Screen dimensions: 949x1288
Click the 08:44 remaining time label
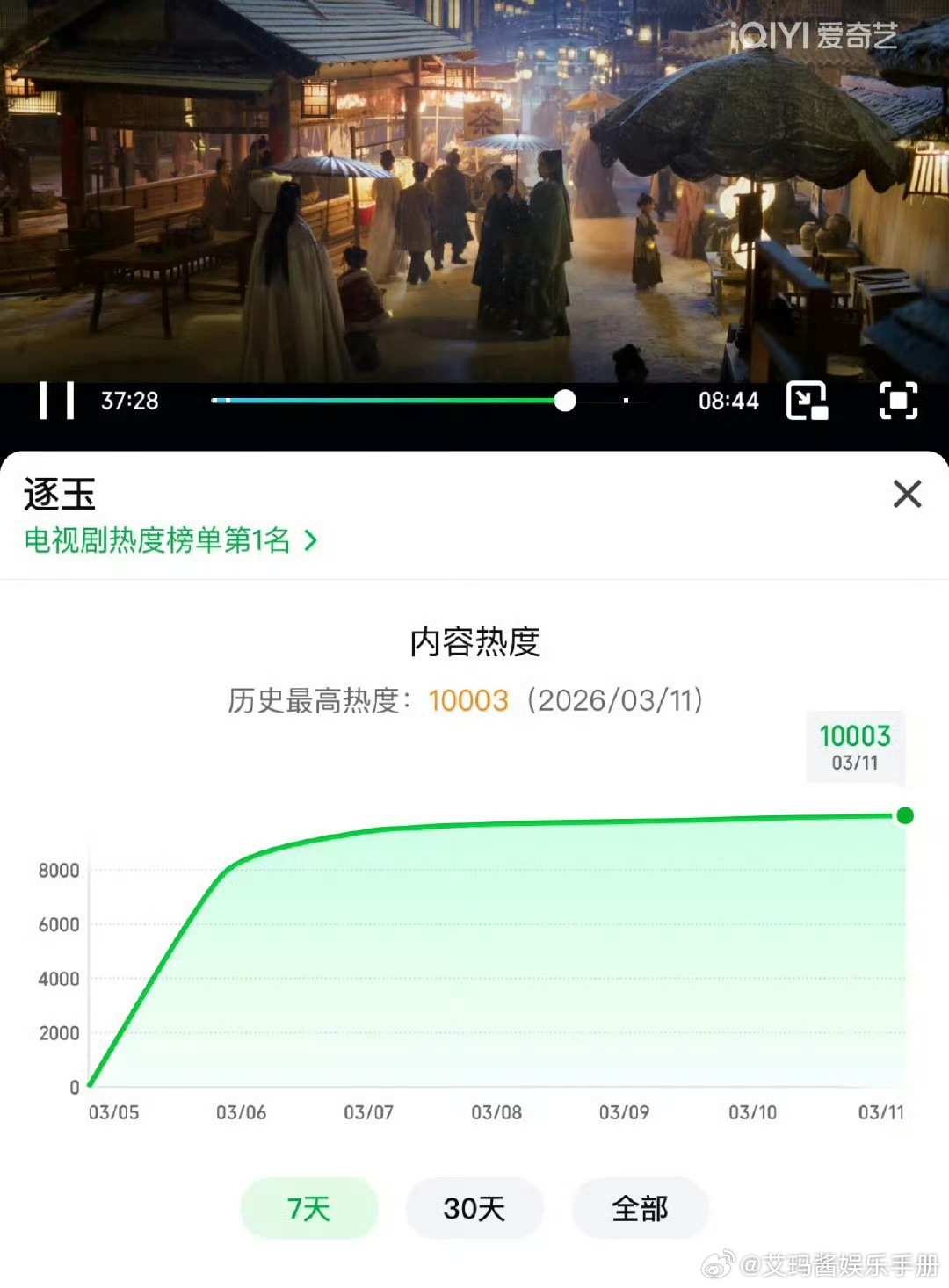pyautogui.click(x=728, y=401)
